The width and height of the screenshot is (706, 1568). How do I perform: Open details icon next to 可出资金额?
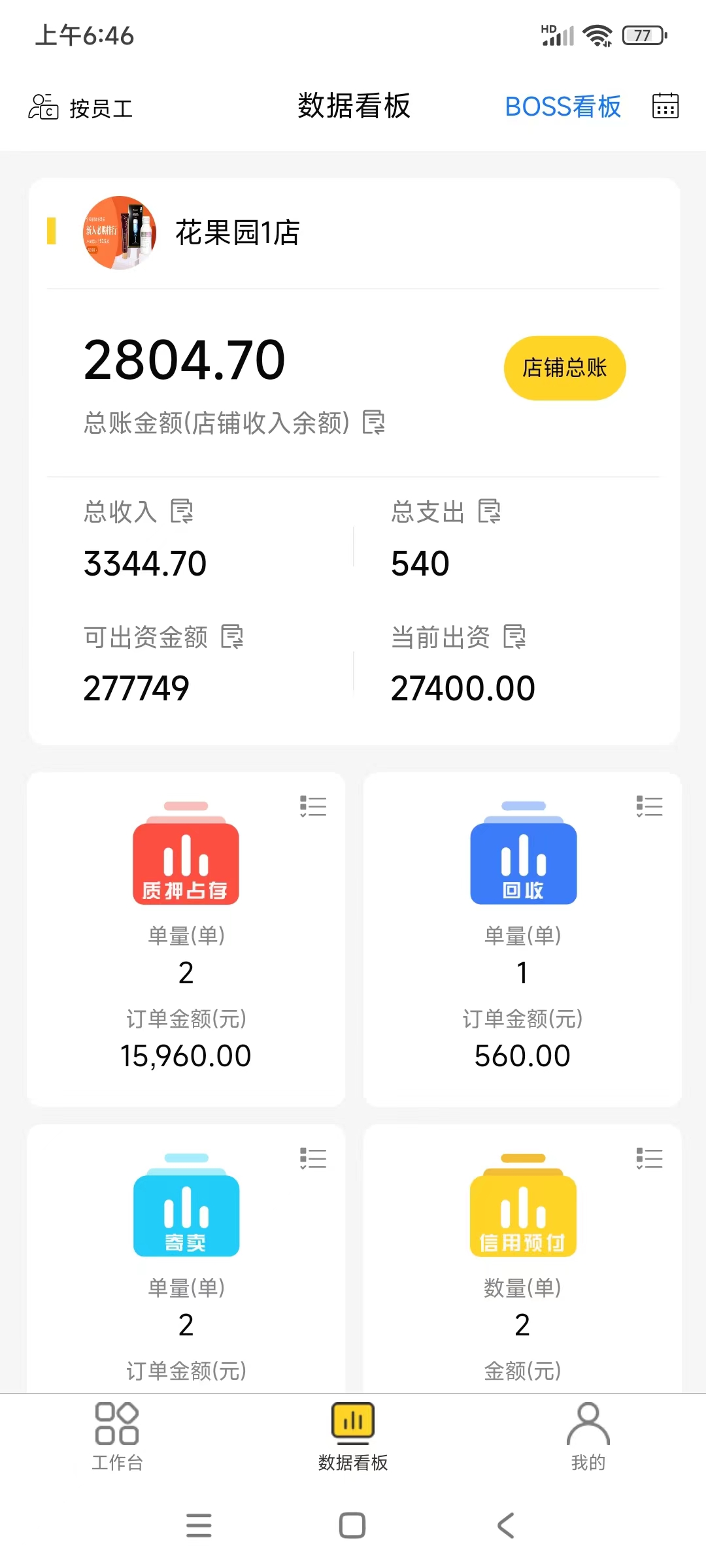(x=232, y=636)
